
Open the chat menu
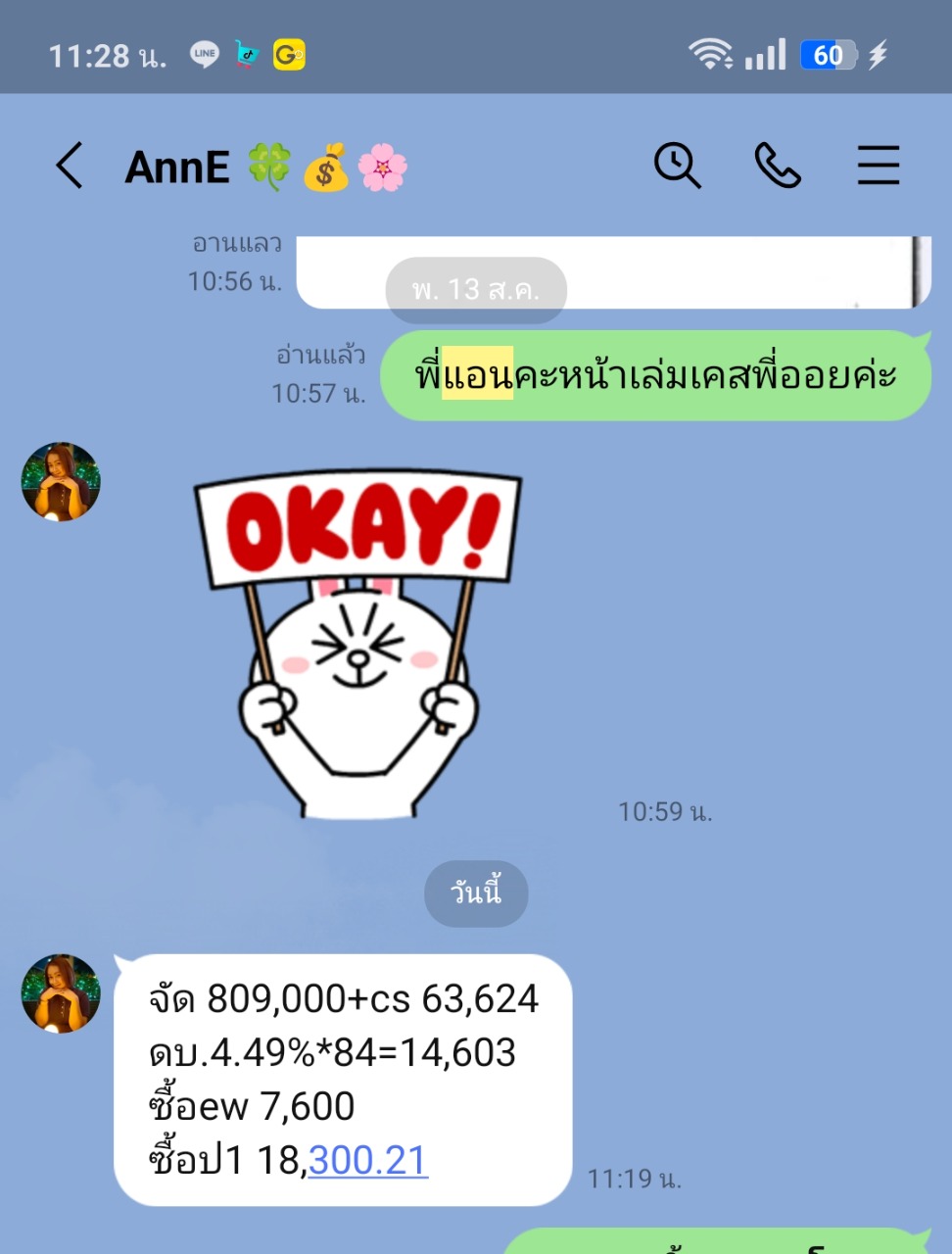(x=878, y=165)
